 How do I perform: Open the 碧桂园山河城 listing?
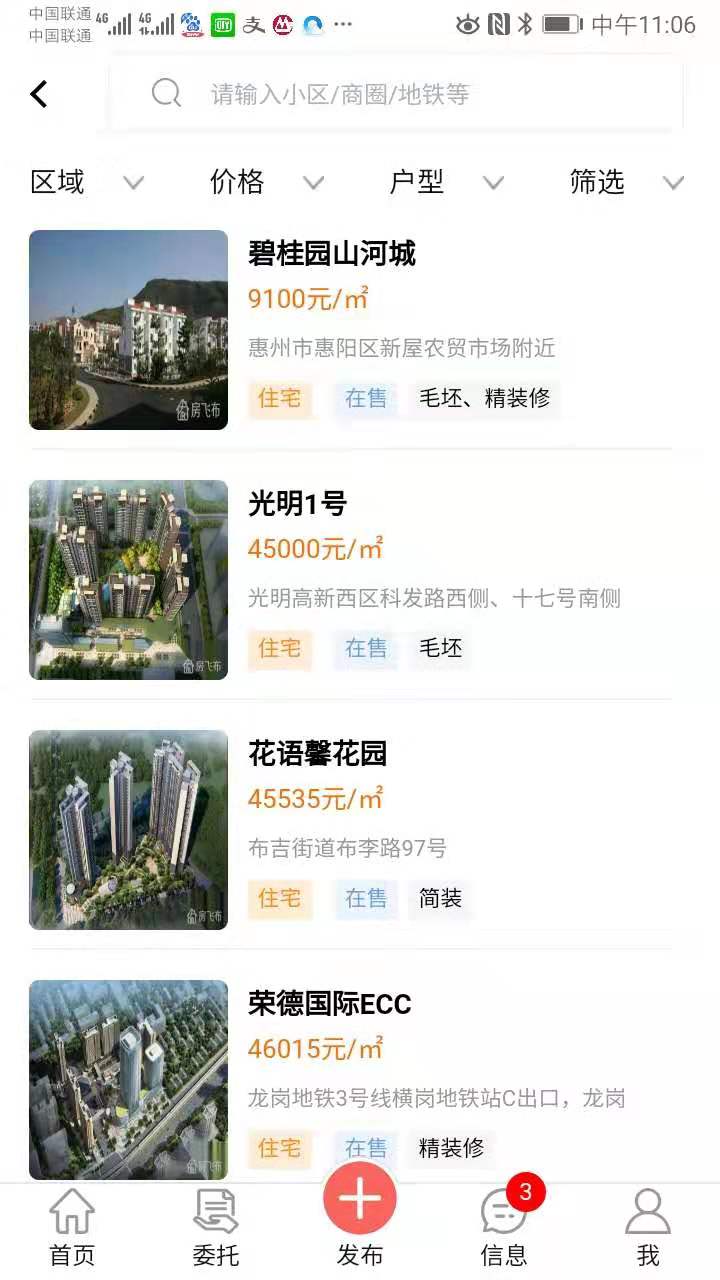pyautogui.click(x=333, y=255)
